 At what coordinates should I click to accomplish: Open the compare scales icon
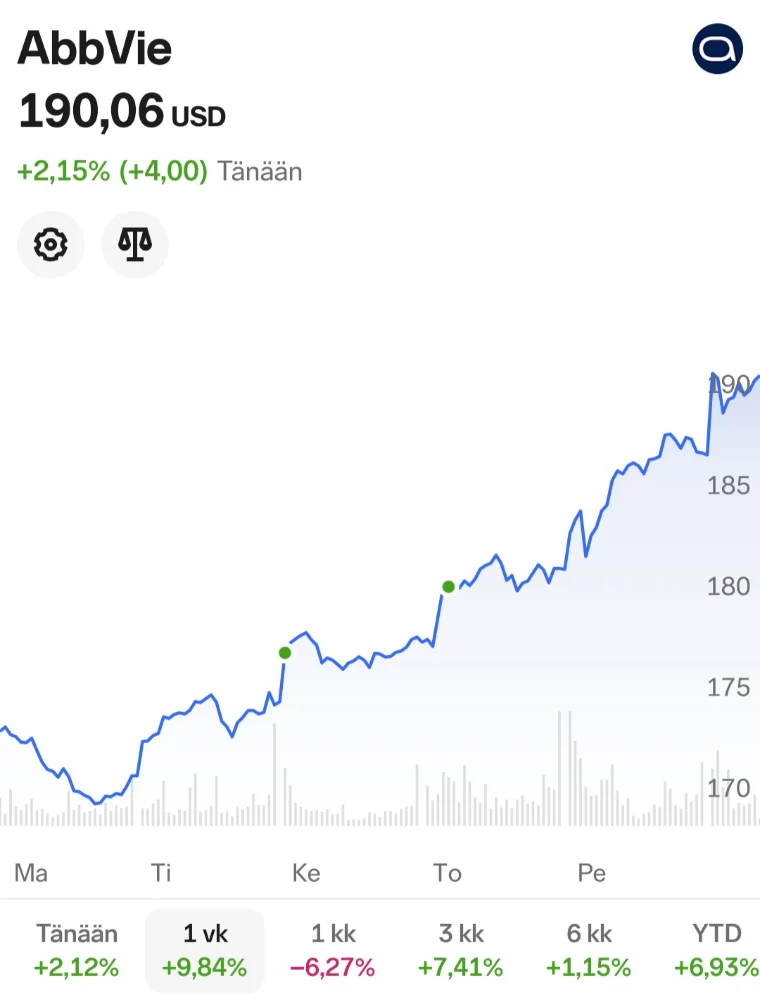[x=135, y=244]
